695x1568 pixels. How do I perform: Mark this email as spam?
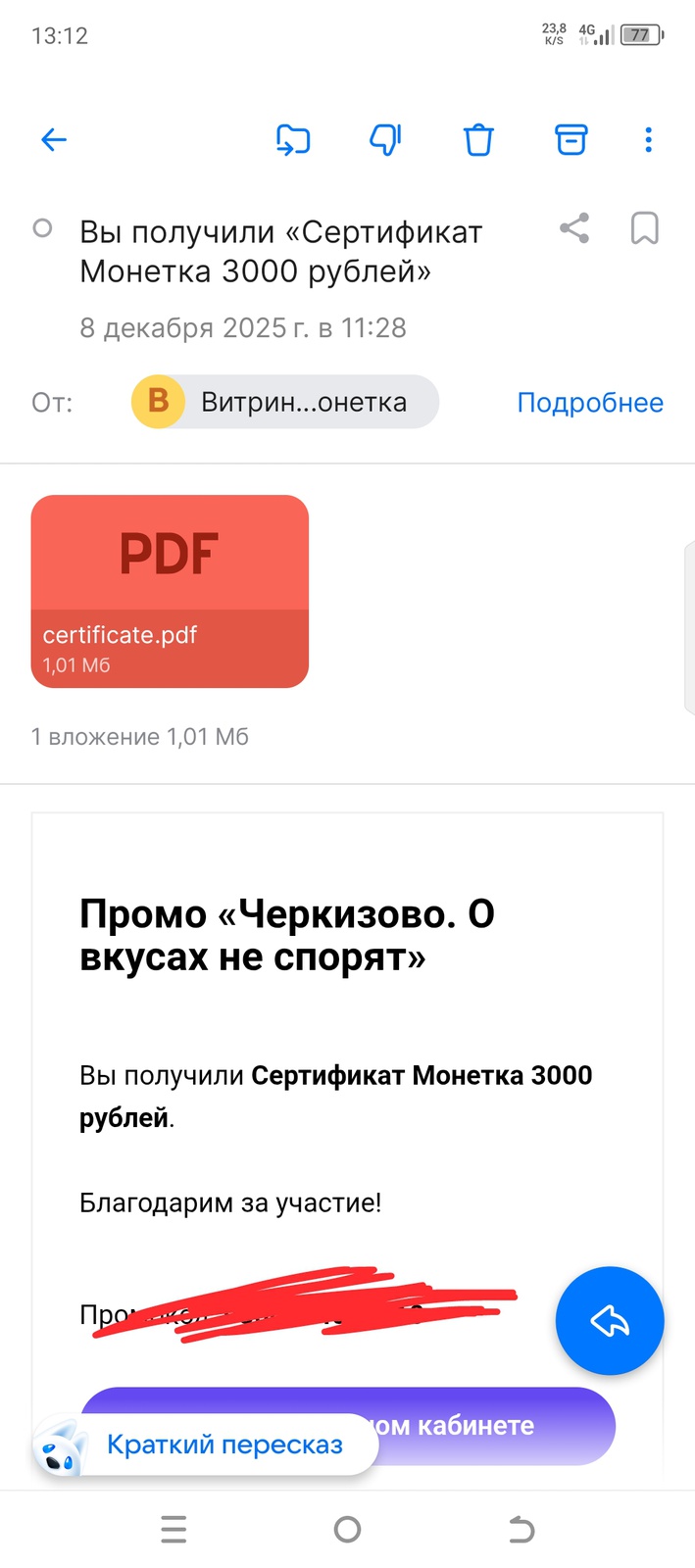point(385,140)
